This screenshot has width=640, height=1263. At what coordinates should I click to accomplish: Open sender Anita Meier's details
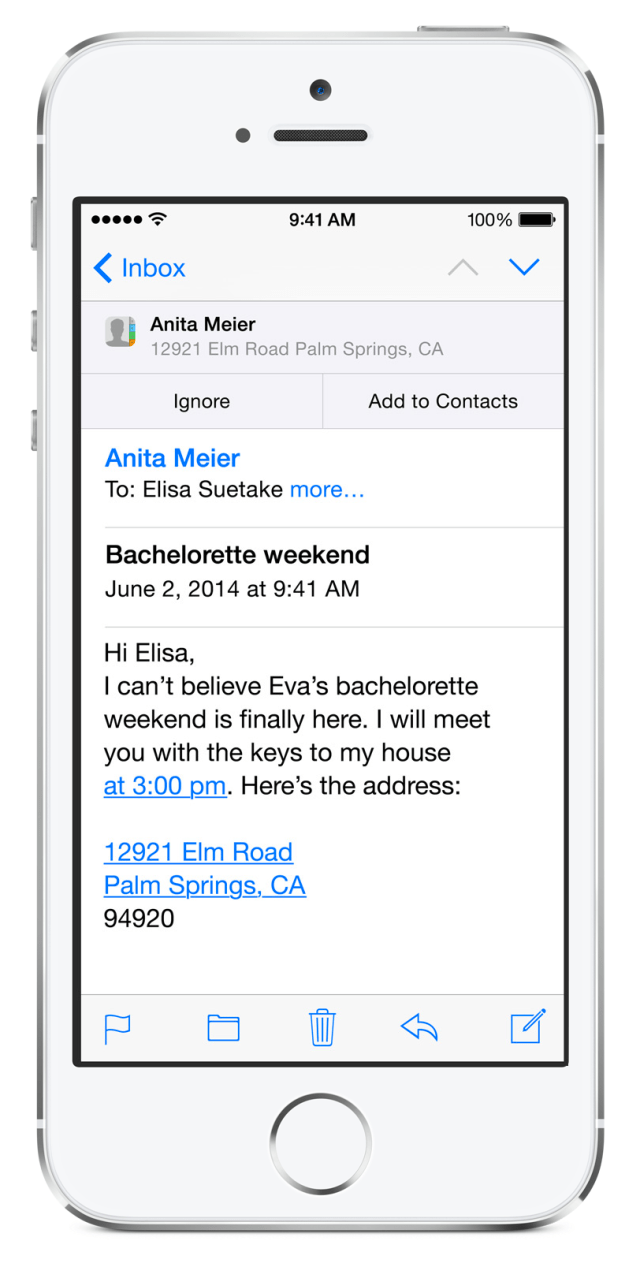pyautogui.click(x=172, y=458)
